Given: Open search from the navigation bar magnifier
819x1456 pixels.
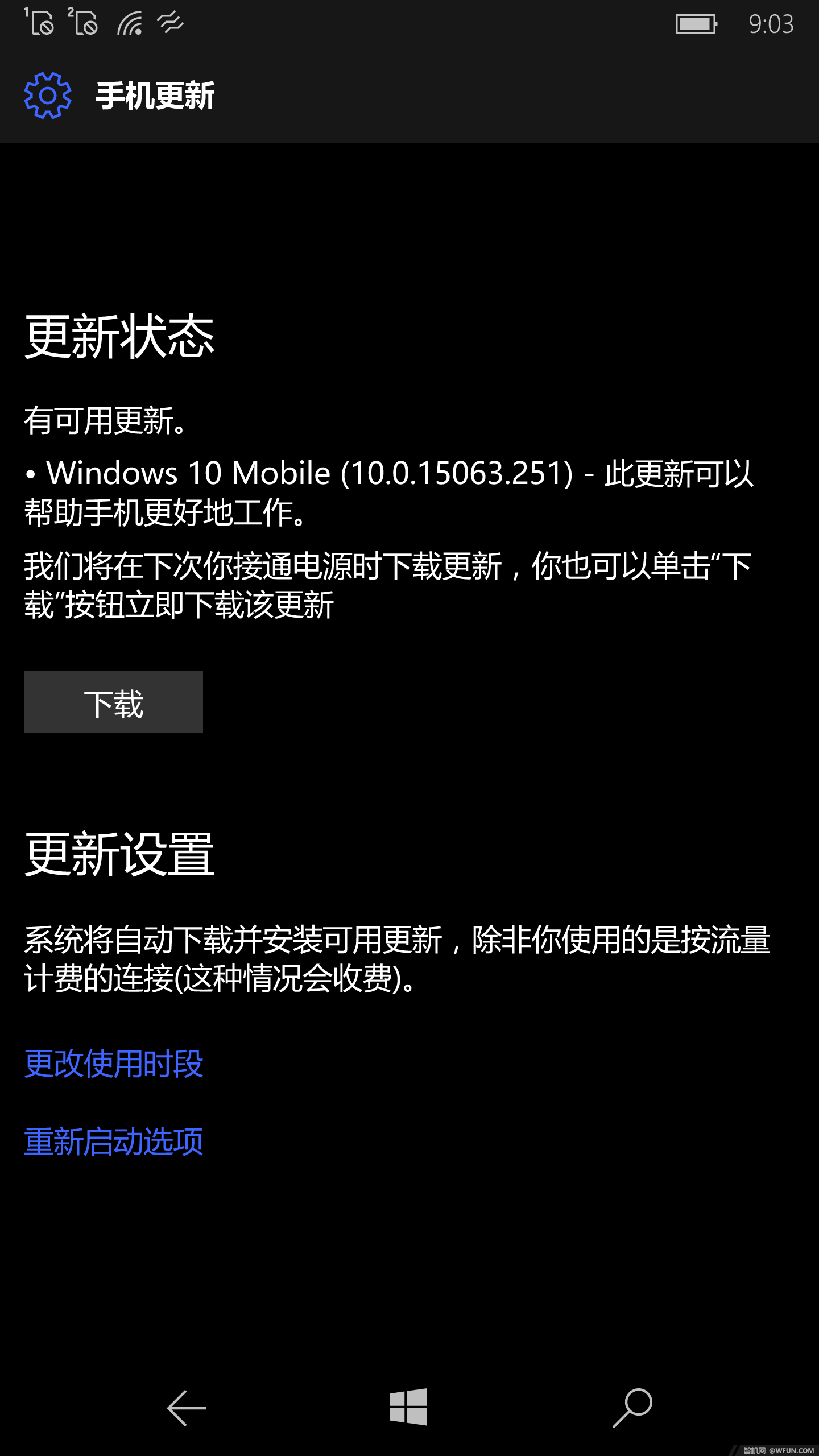Looking at the screenshot, I should (x=632, y=1407).
